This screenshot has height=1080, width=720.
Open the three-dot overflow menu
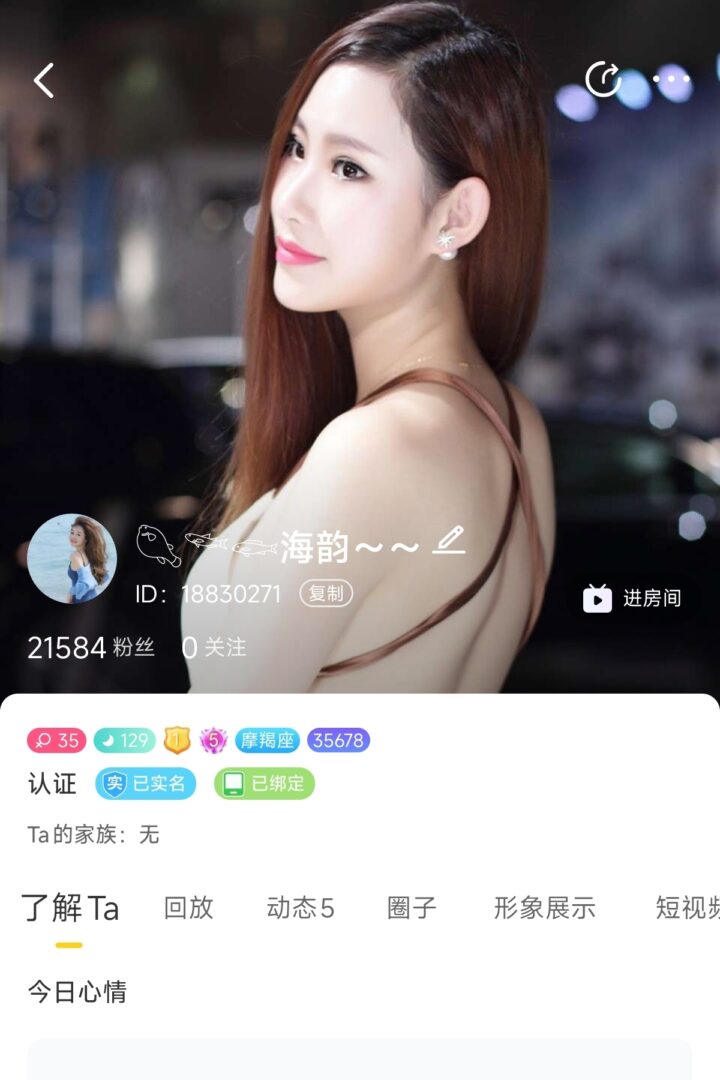coord(670,79)
